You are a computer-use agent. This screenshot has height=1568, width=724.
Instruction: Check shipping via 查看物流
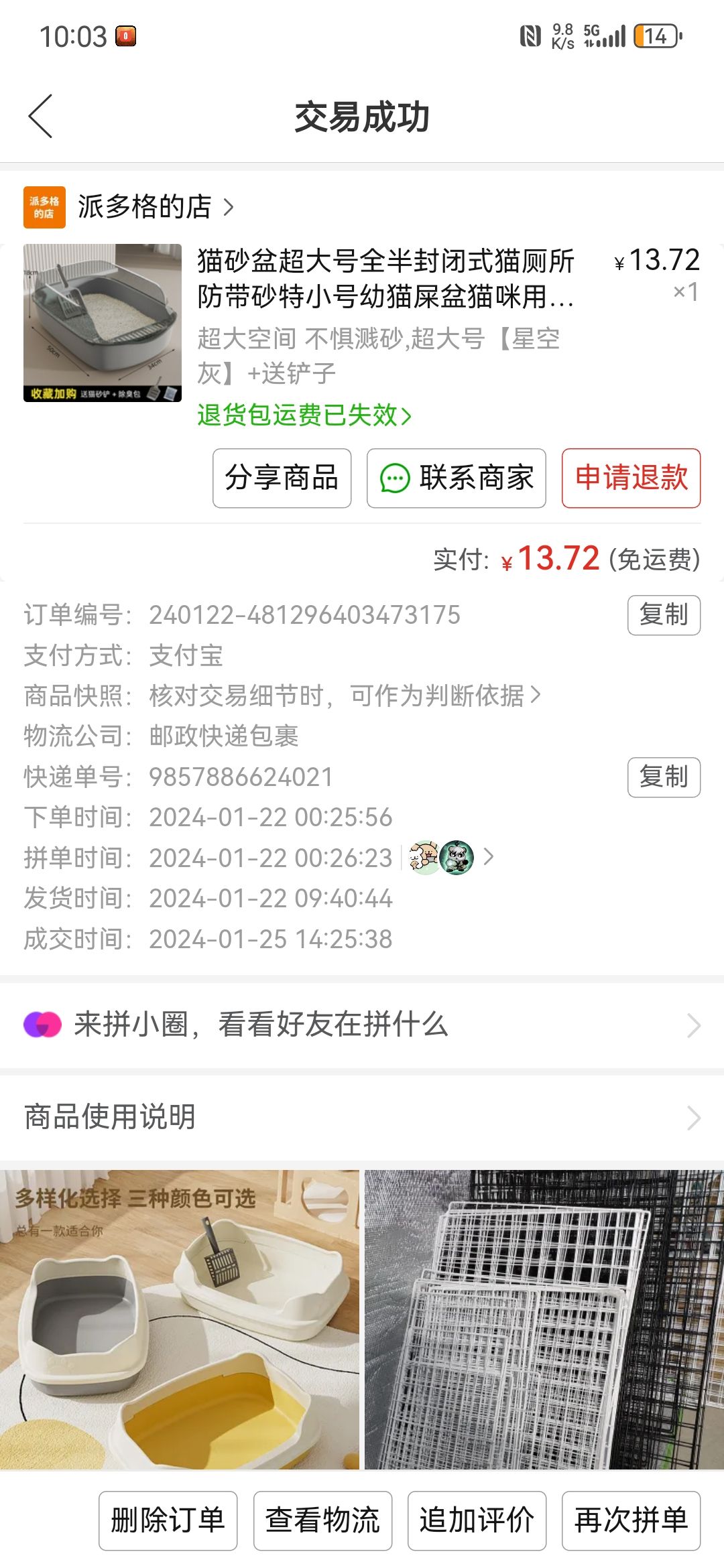322,1521
